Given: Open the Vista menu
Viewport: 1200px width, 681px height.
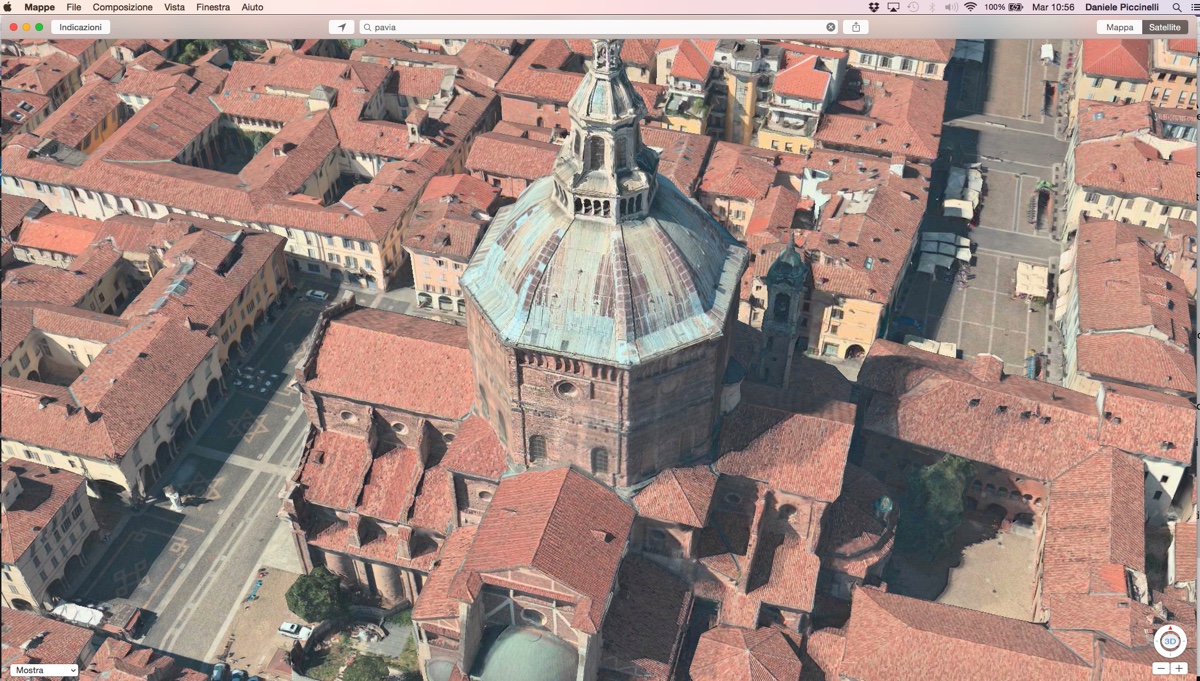Looking at the screenshot, I should (174, 7).
